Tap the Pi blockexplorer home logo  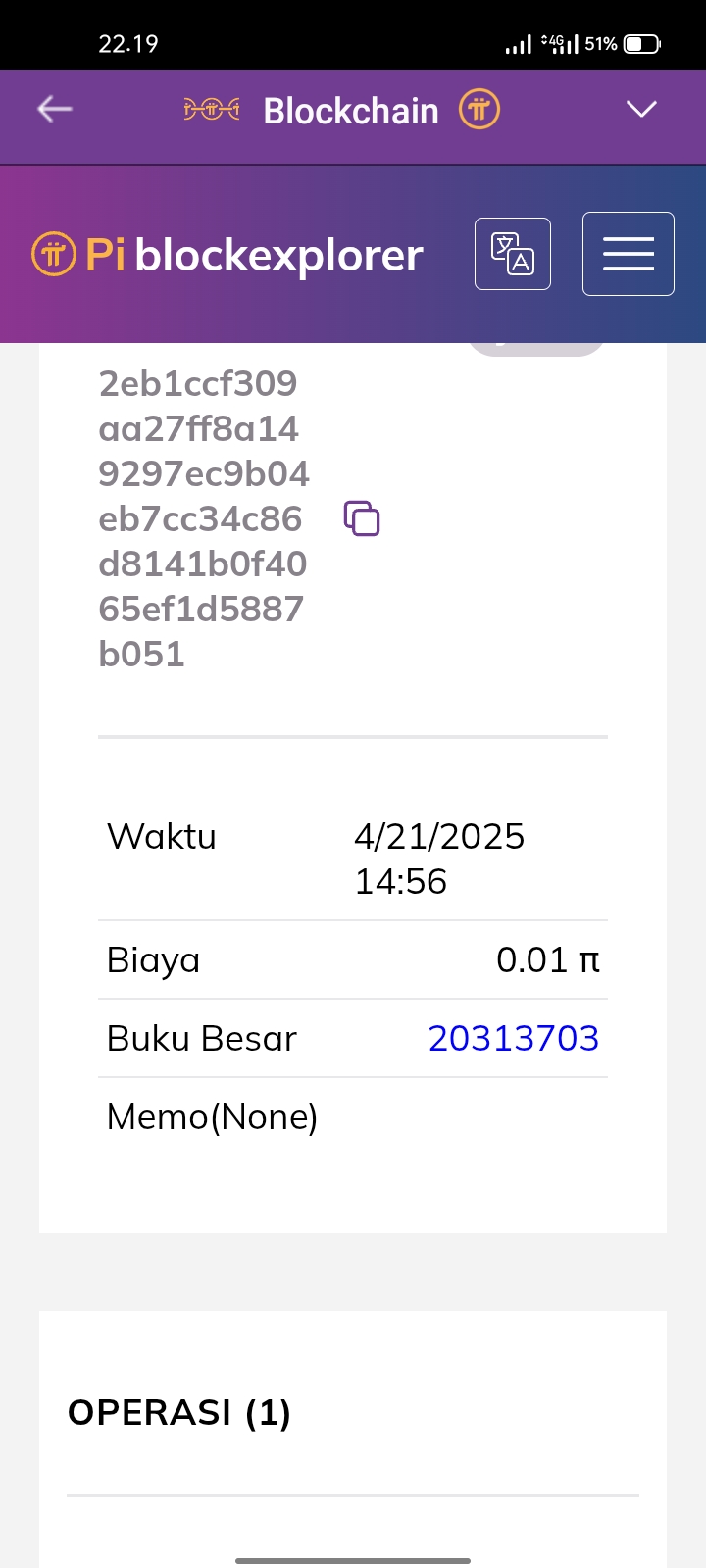pyautogui.click(x=227, y=255)
